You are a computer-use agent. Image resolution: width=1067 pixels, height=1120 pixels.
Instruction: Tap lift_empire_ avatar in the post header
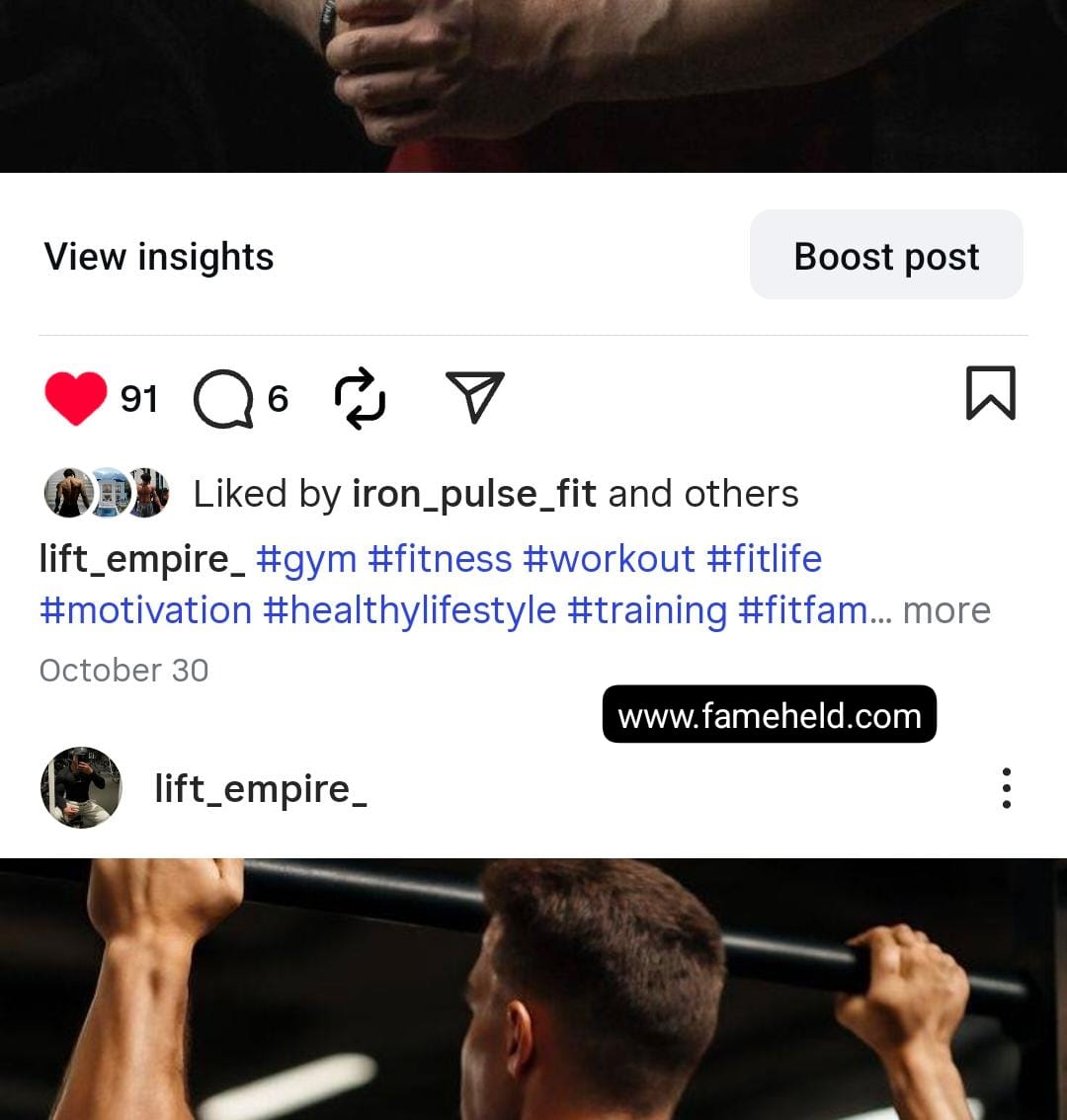point(81,787)
